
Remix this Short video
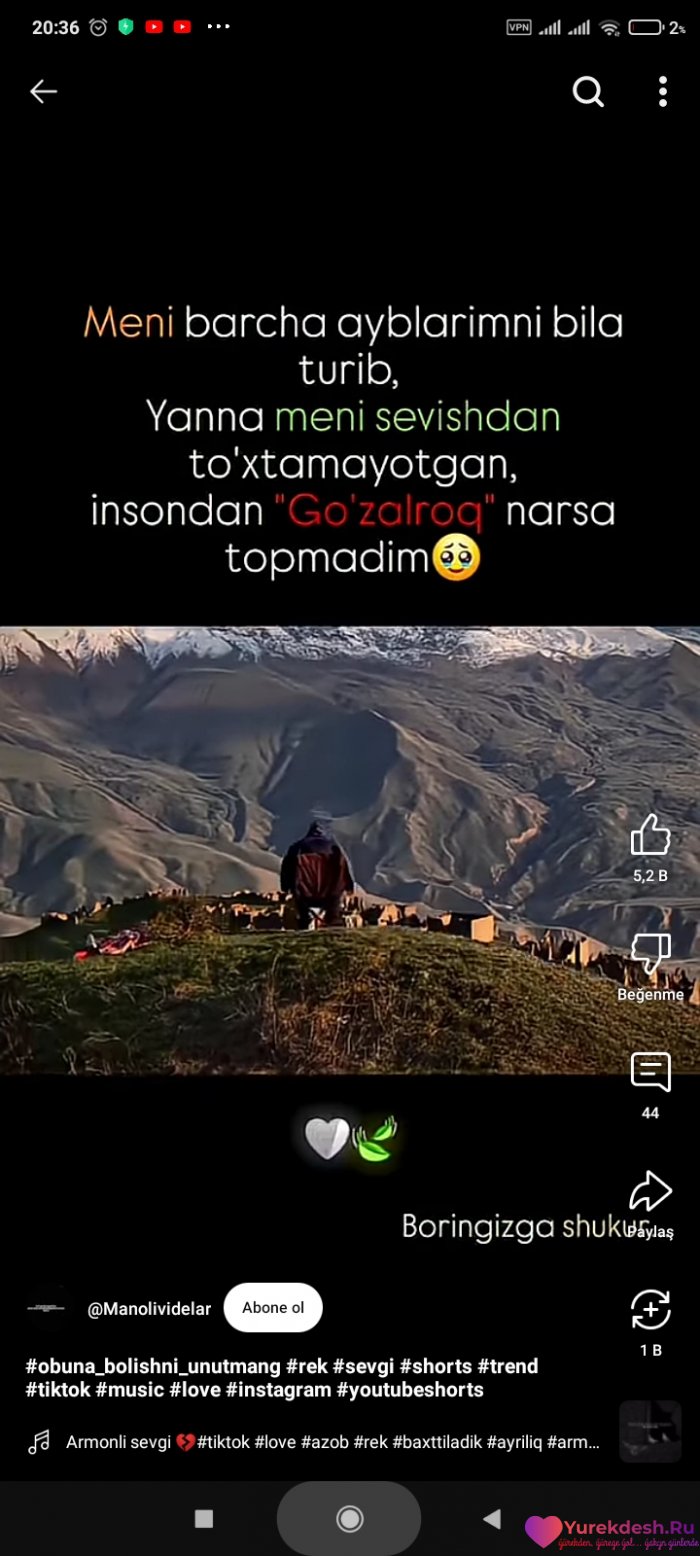650,1310
